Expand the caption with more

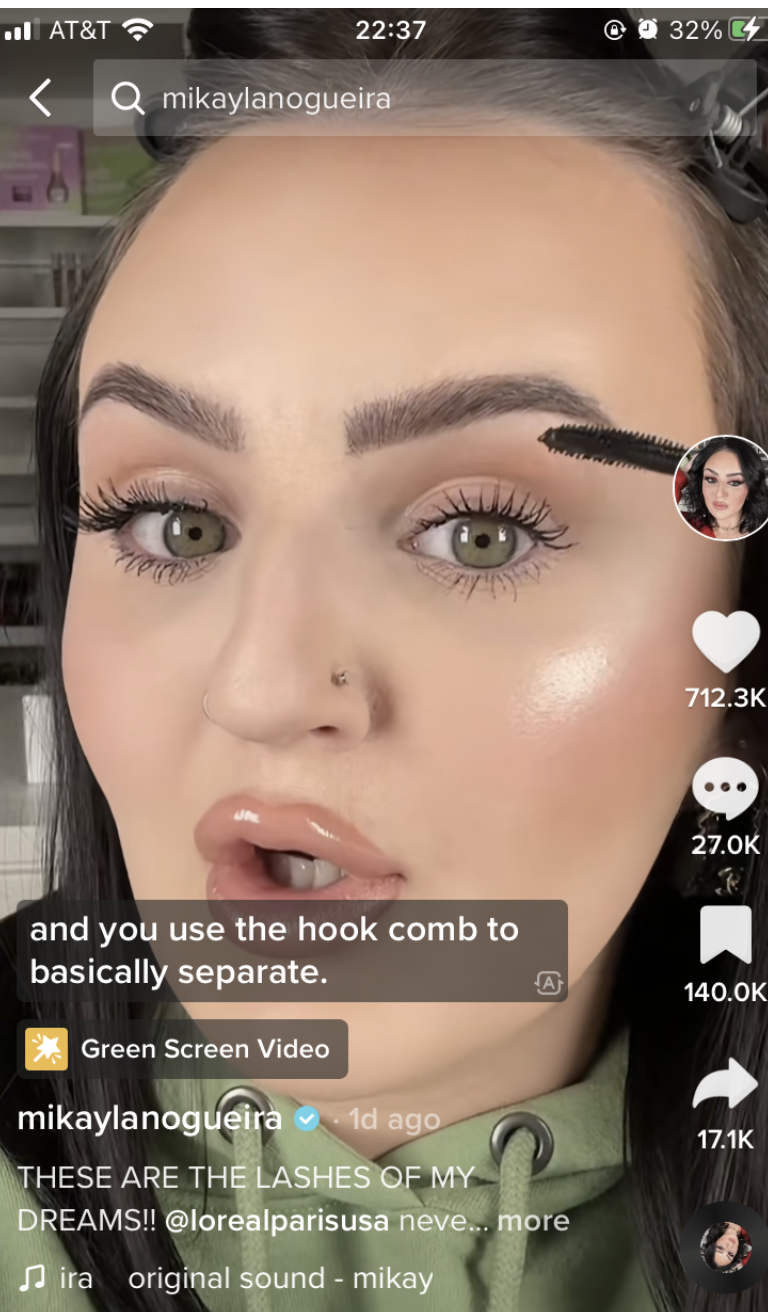tap(533, 1221)
